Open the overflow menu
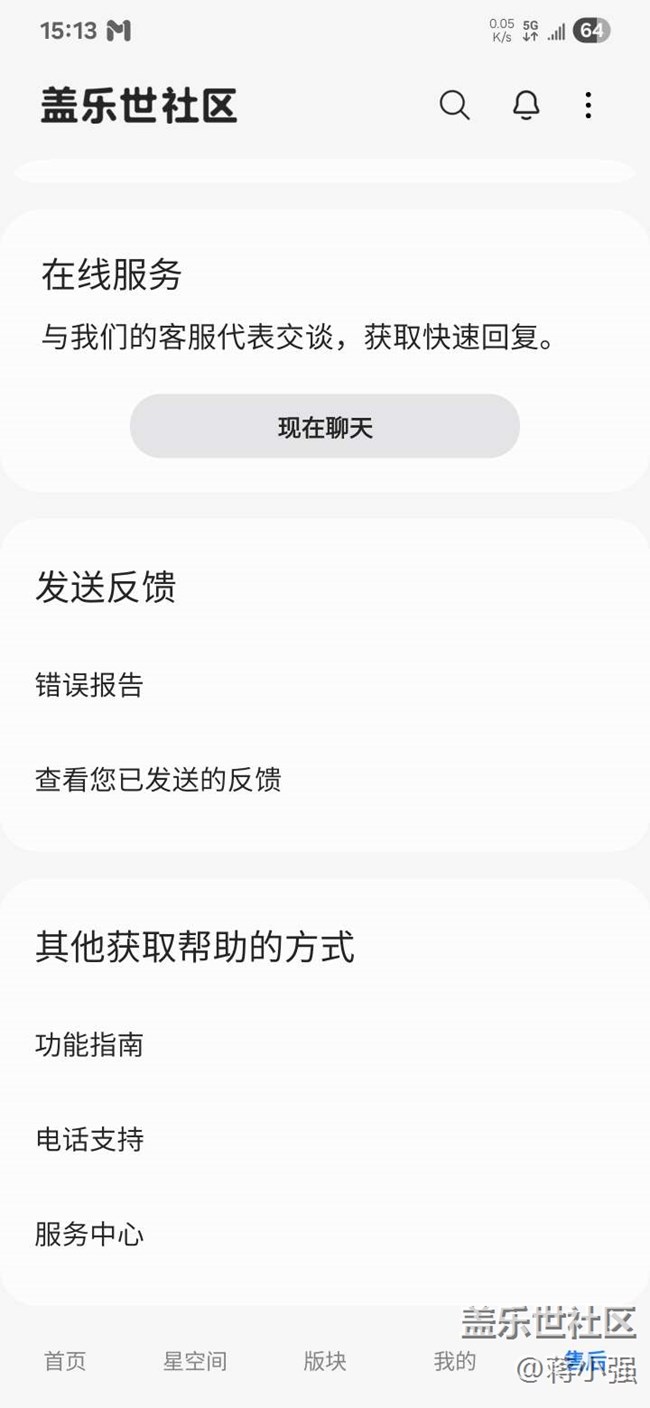The width and height of the screenshot is (650, 1408). pyautogui.click(x=588, y=105)
